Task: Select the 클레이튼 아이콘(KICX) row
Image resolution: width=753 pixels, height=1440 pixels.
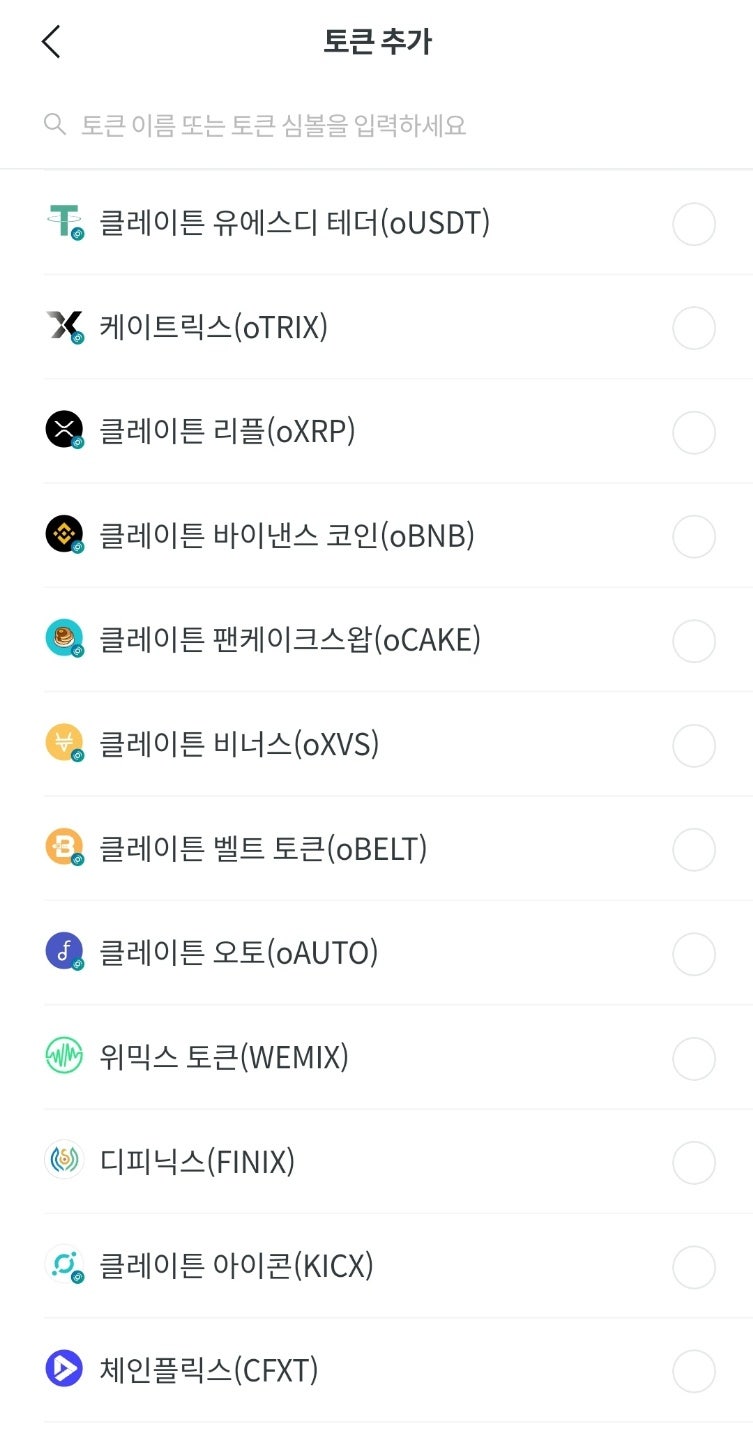Action: pos(376,1266)
